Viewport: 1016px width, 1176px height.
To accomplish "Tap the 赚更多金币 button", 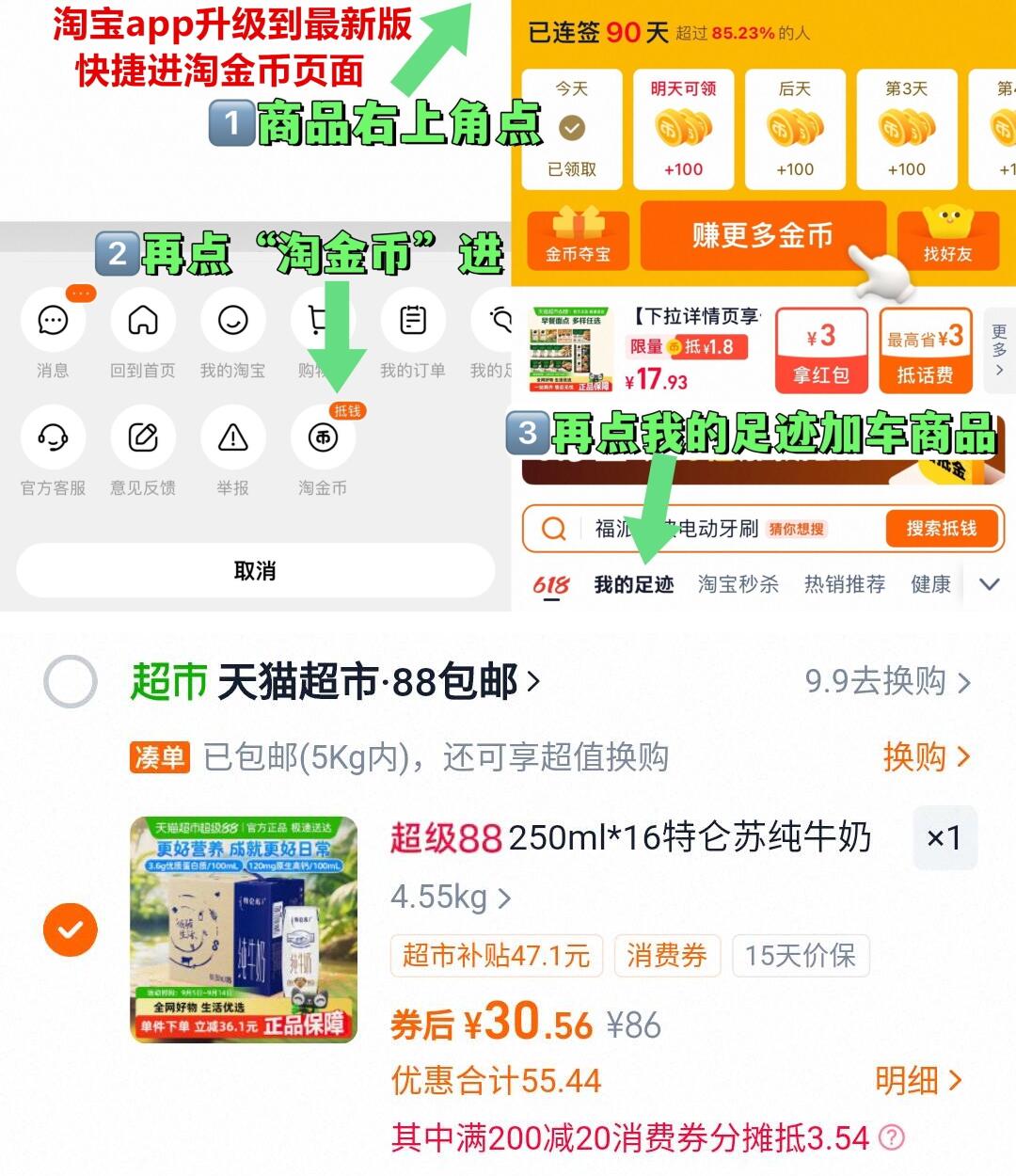I will [764, 237].
